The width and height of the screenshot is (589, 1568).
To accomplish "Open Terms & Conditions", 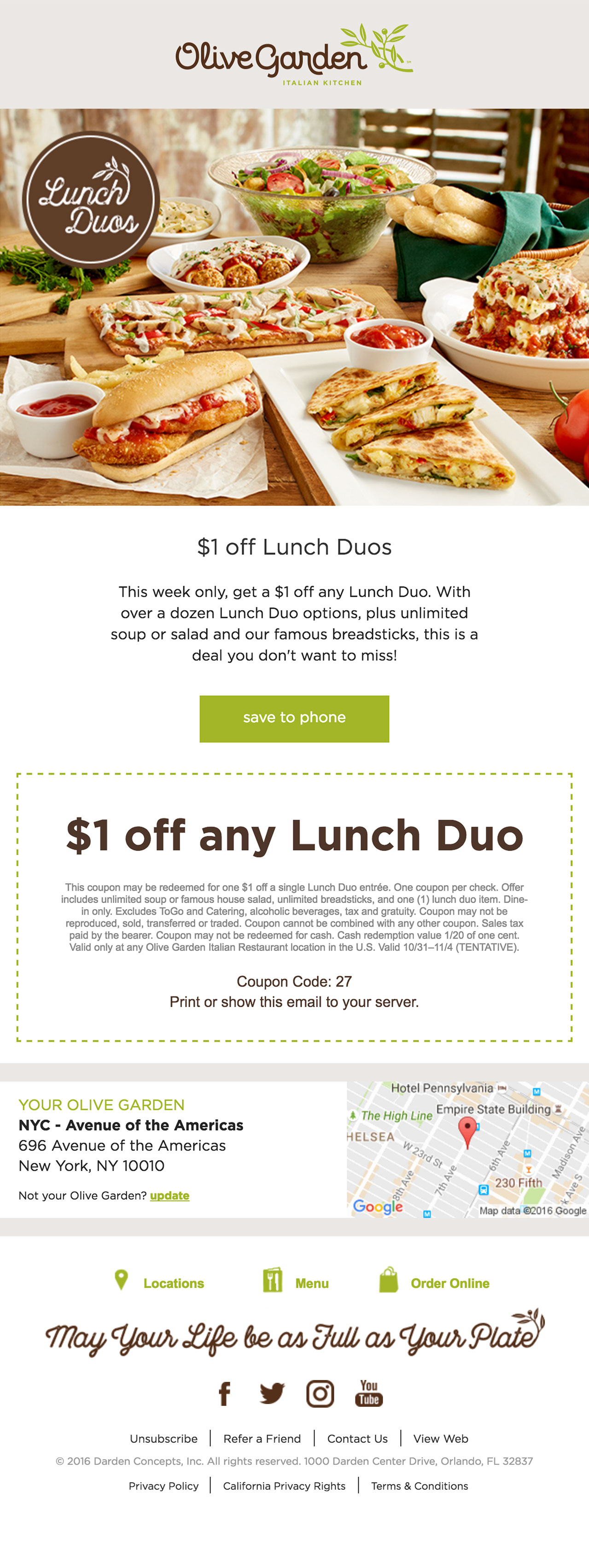I will 419,1486.
